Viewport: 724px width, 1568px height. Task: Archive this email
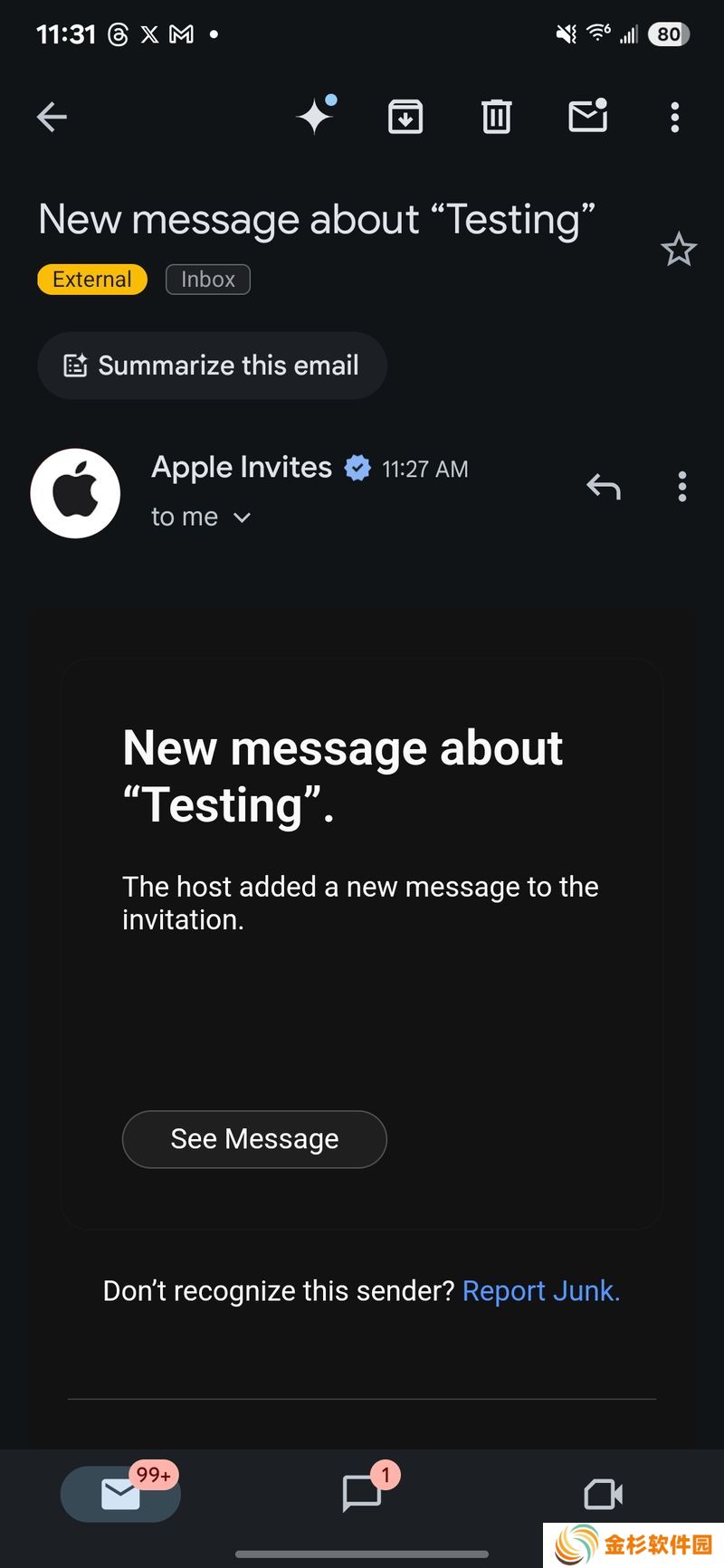point(405,117)
